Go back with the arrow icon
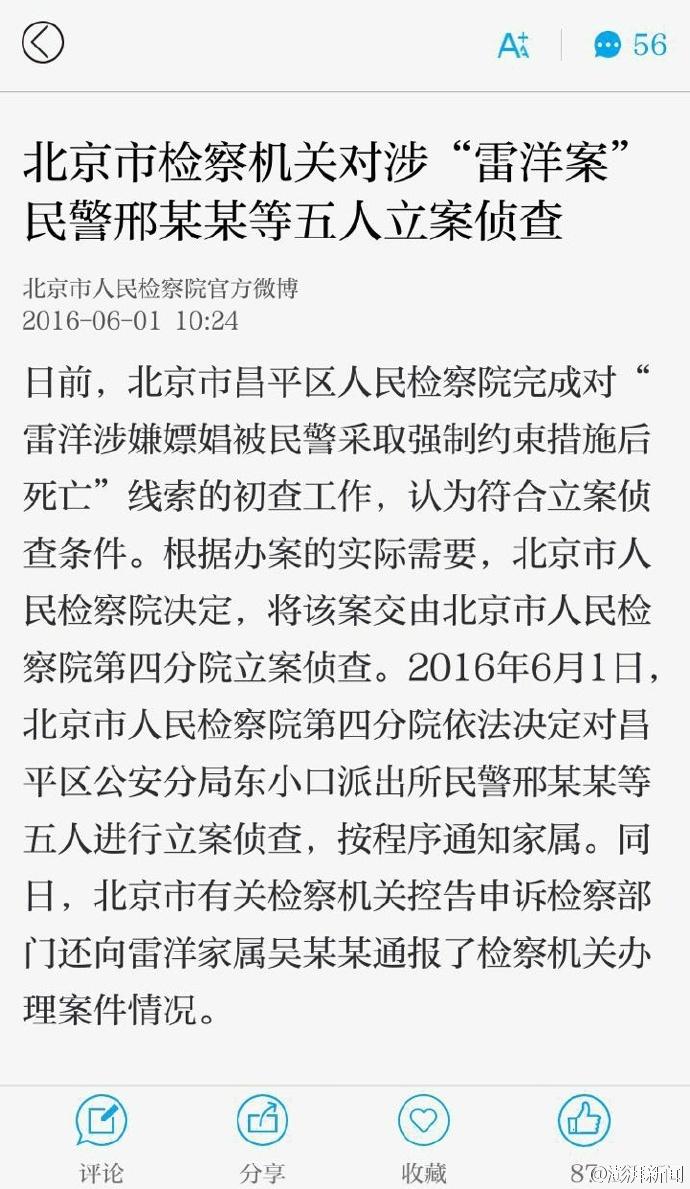Image resolution: width=690 pixels, height=1189 pixels. tap(42, 42)
